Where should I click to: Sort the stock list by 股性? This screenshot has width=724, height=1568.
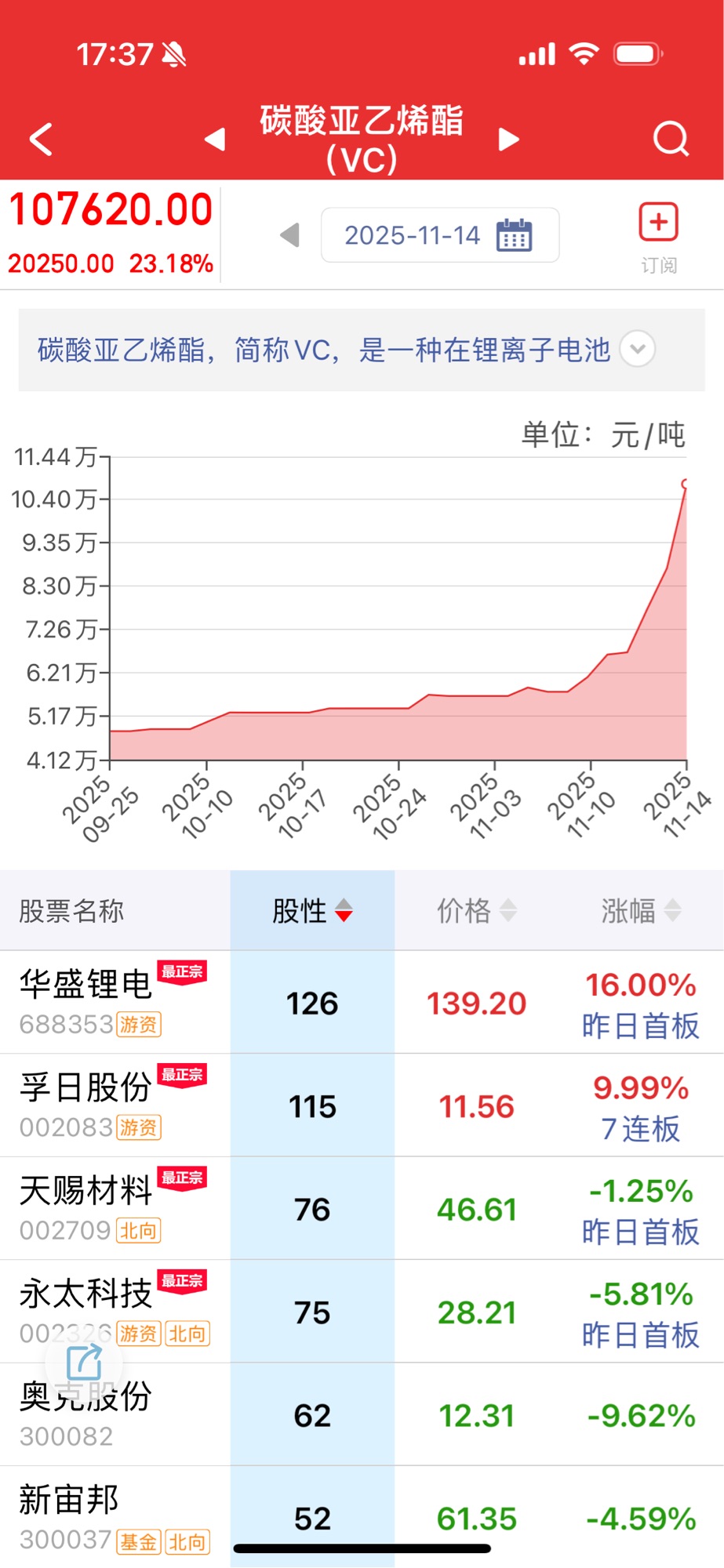coord(311,911)
